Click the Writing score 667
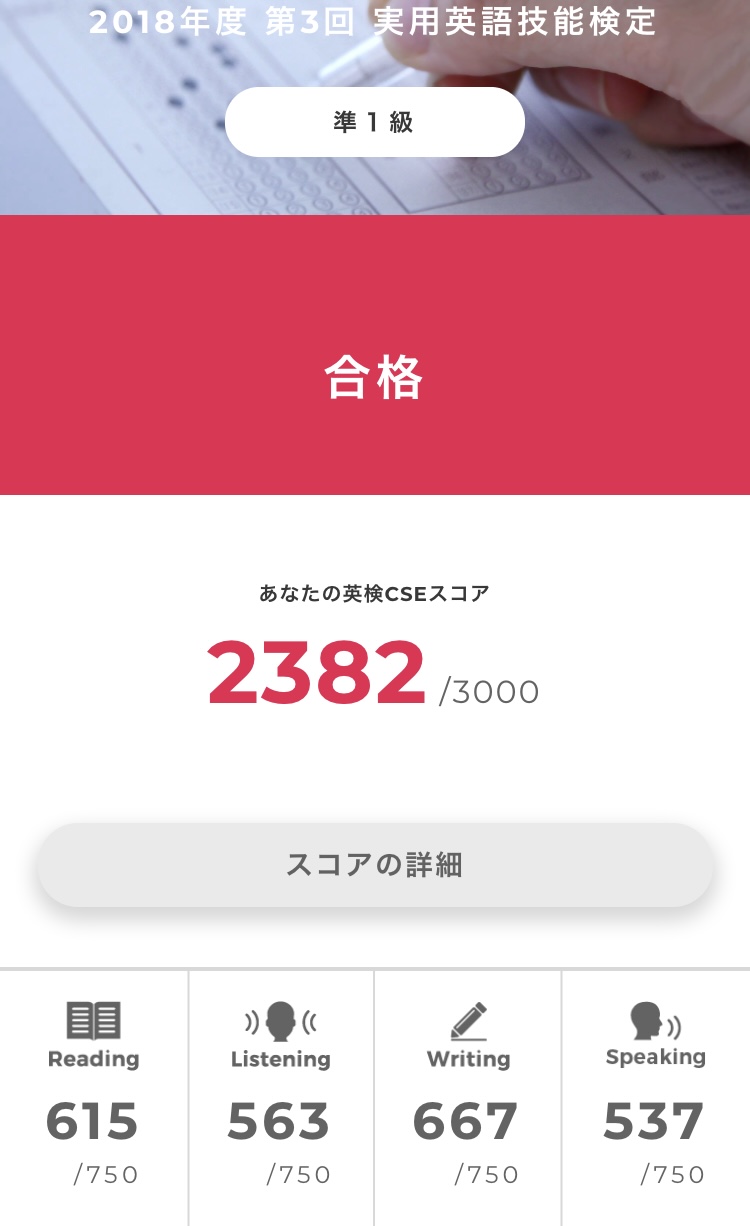Screen dimensions: 750x1226 (466, 1123)
